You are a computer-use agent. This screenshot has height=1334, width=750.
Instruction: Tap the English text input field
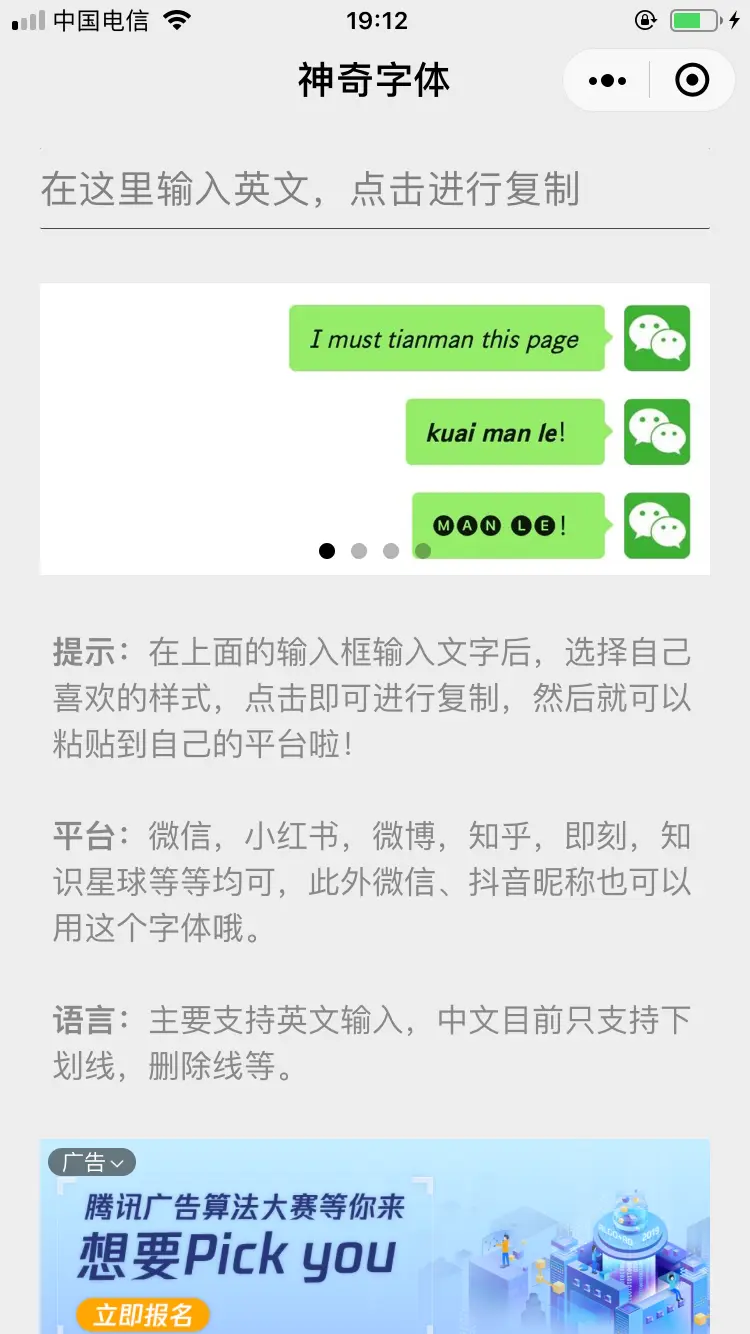pos(374,189)
